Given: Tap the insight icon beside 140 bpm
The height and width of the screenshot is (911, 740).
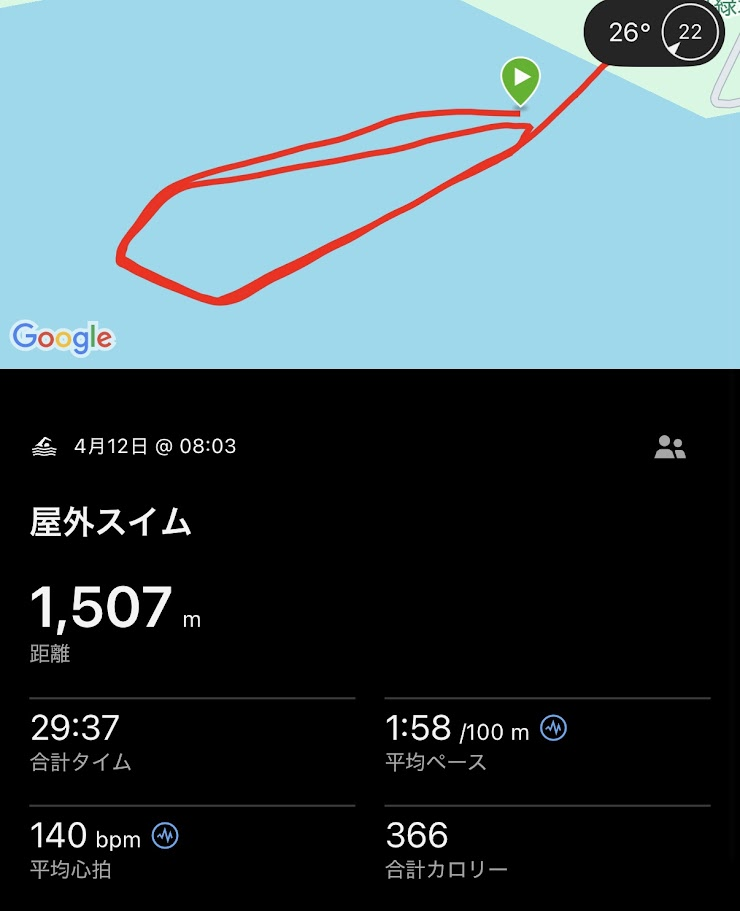Looking at the screenshot, I should coord(165,835).
